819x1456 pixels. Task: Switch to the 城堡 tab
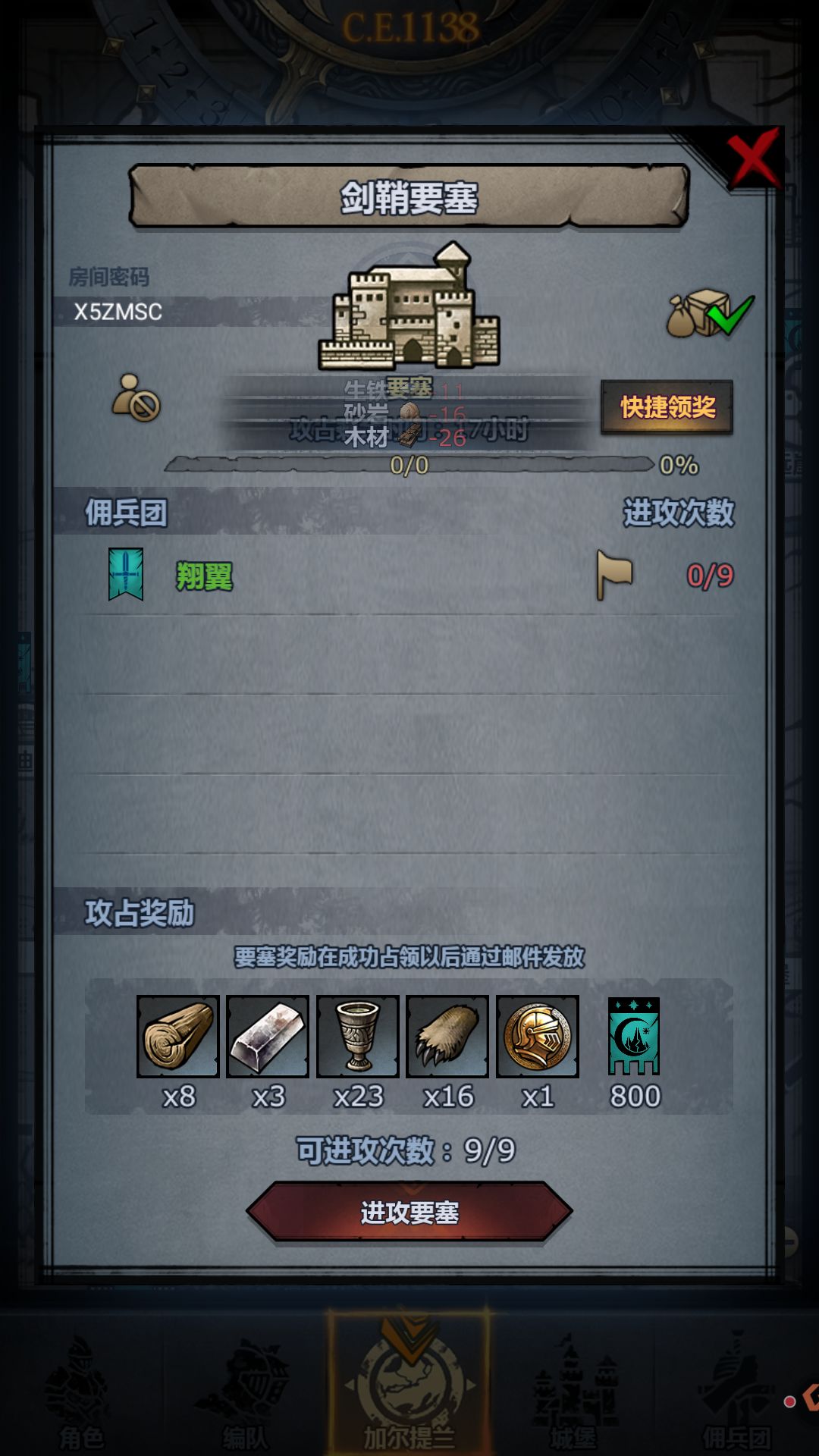click(573, 1392)
